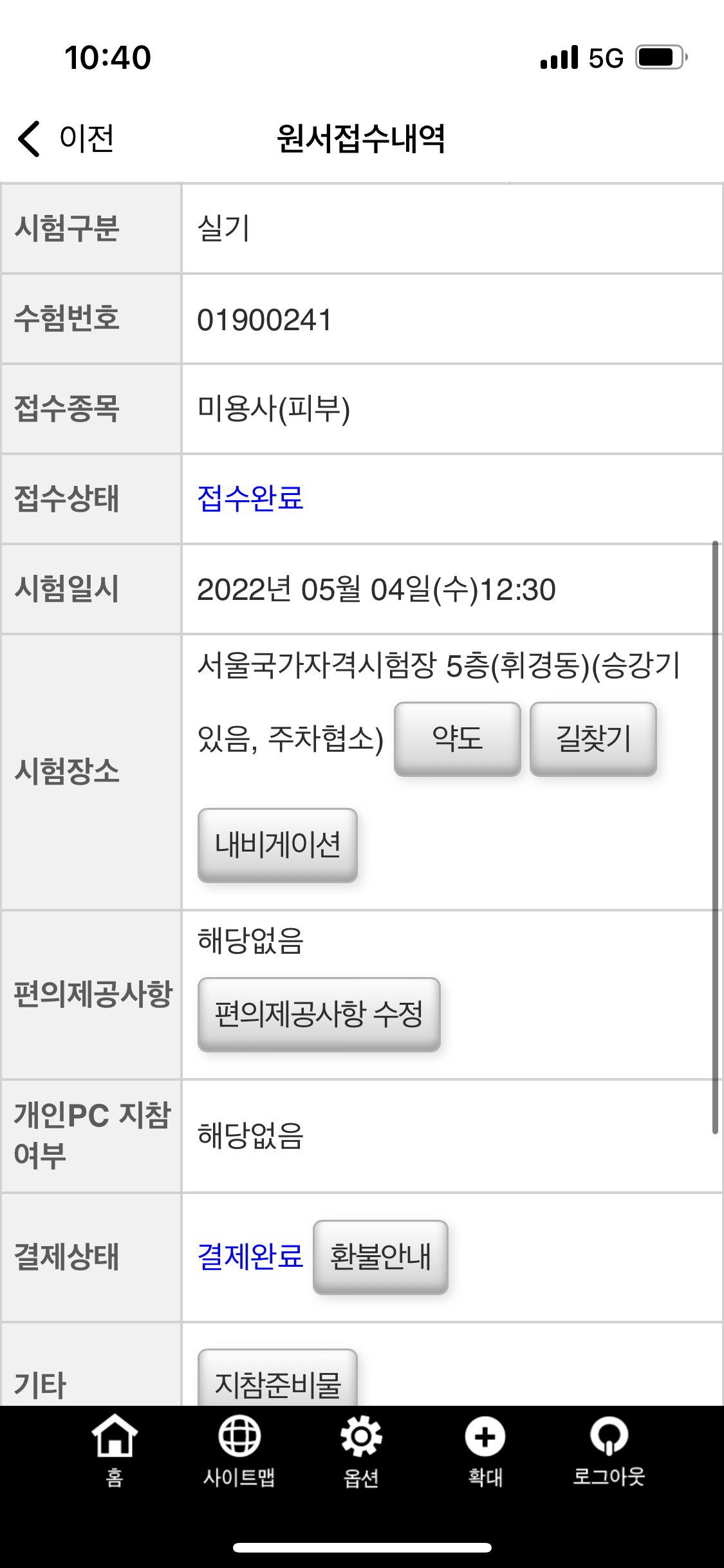Viewport: 724px width, 1568px height.
Task: Launch 내비게이션 for the exam venue
Action: pos(277,845)
